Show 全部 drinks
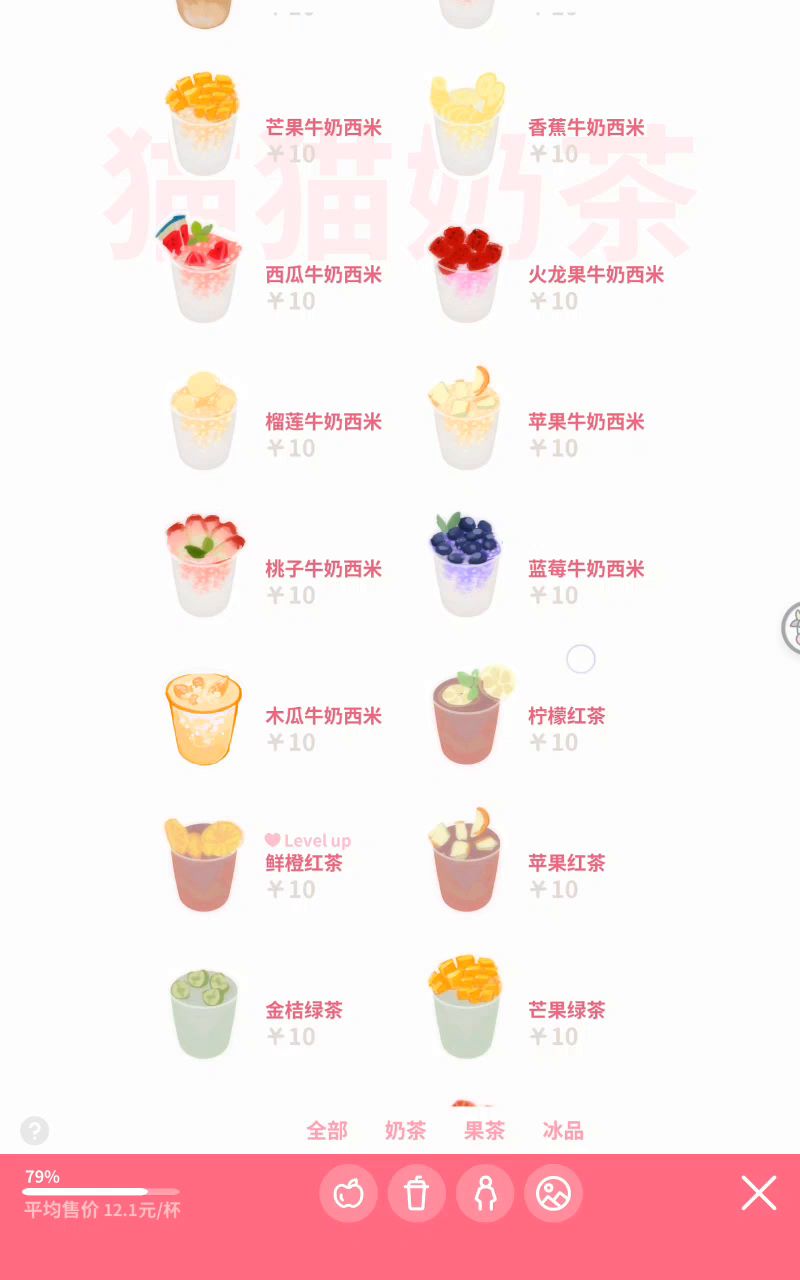800x1280 pixels. [x=327, y=1130]
